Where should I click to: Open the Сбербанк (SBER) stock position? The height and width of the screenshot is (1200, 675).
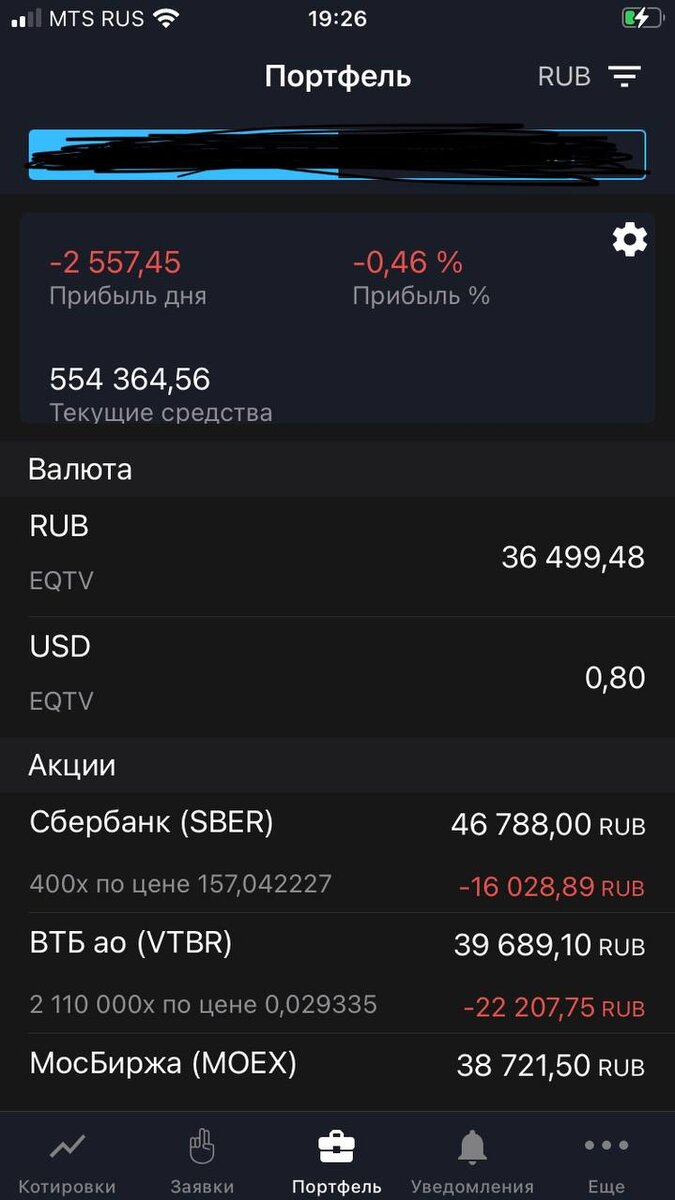337,853
